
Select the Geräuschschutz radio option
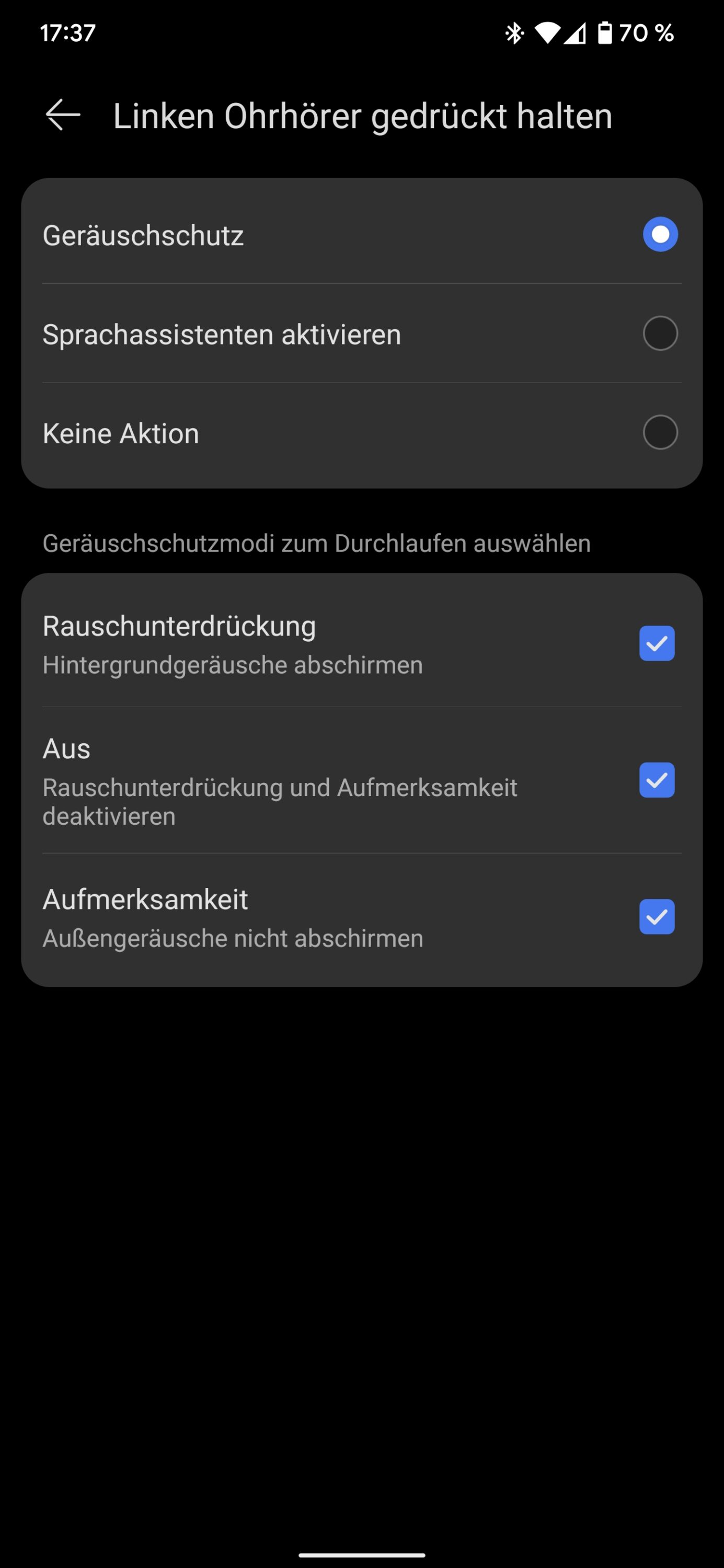tap(660, 234)
